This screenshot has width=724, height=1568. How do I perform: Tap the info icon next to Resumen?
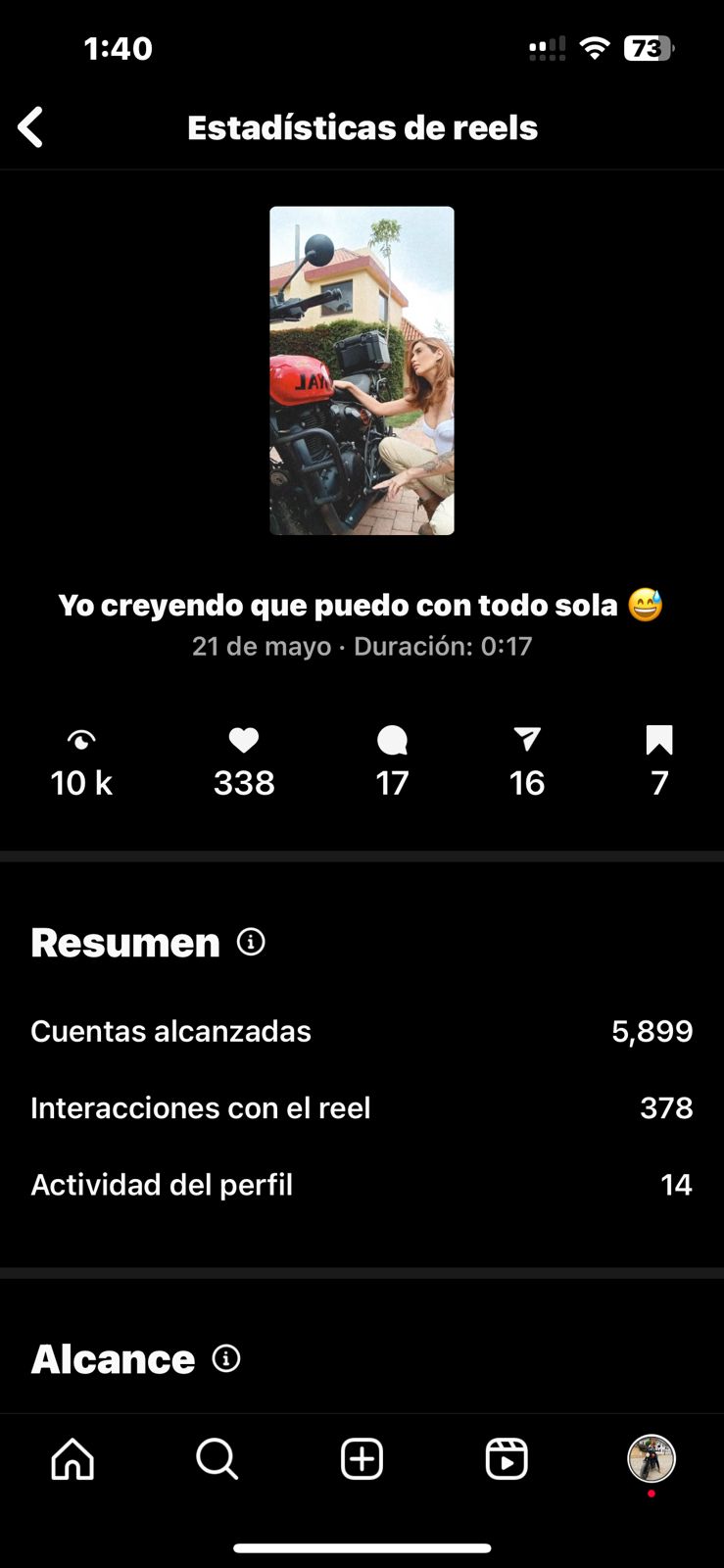[x=250, y=942]
